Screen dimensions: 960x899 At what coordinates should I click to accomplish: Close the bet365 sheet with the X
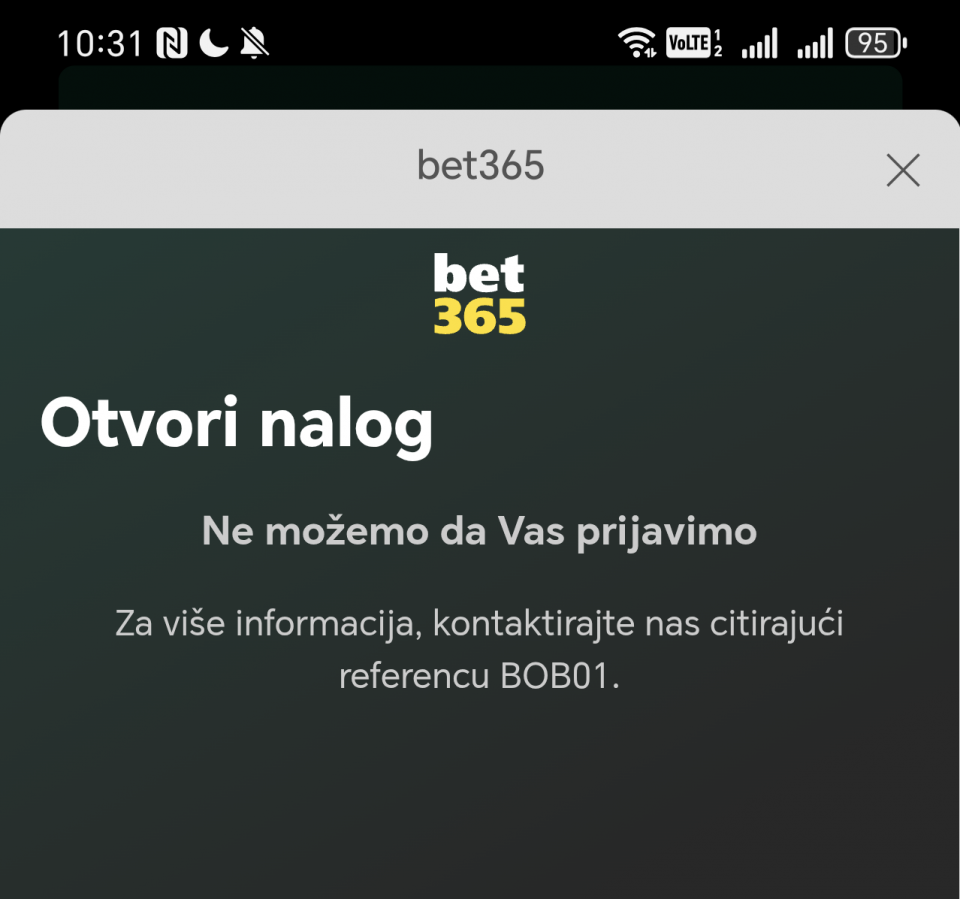pos(902,171)
